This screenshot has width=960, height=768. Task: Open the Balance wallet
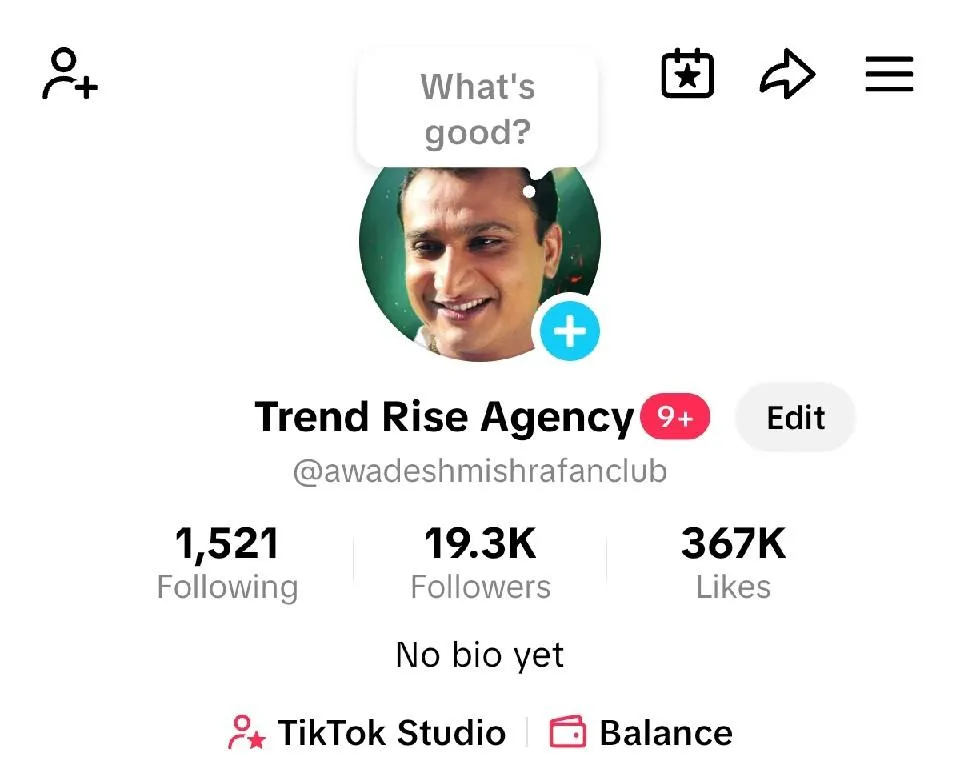pos(641,733)
